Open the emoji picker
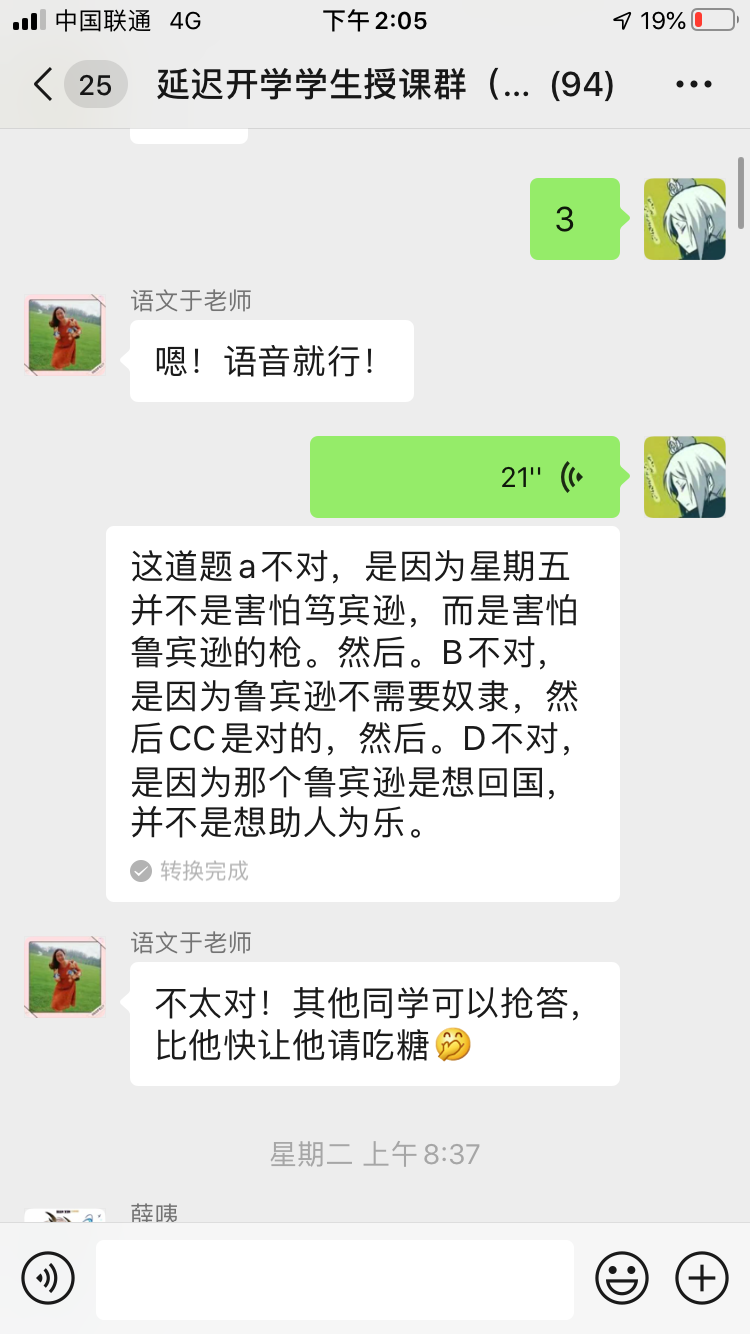 point(621,1278)
